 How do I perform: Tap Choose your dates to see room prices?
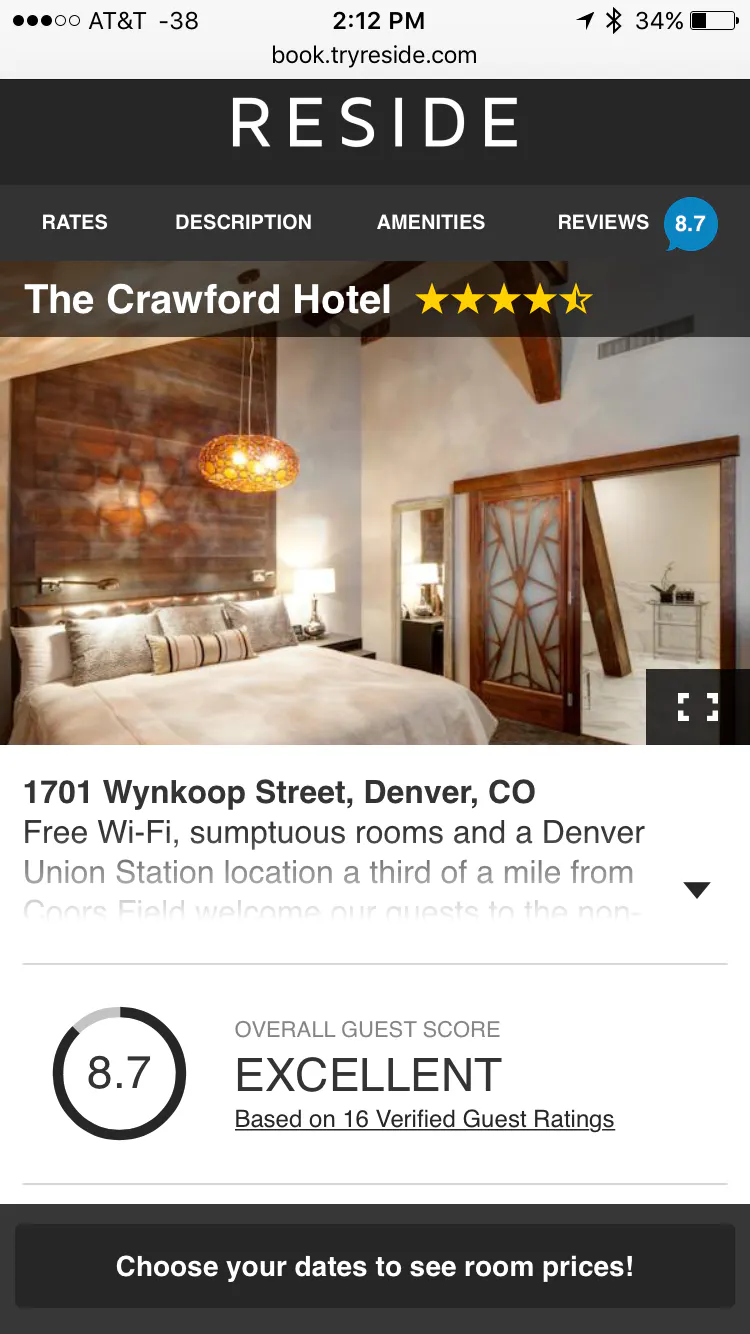(375, 1266)
